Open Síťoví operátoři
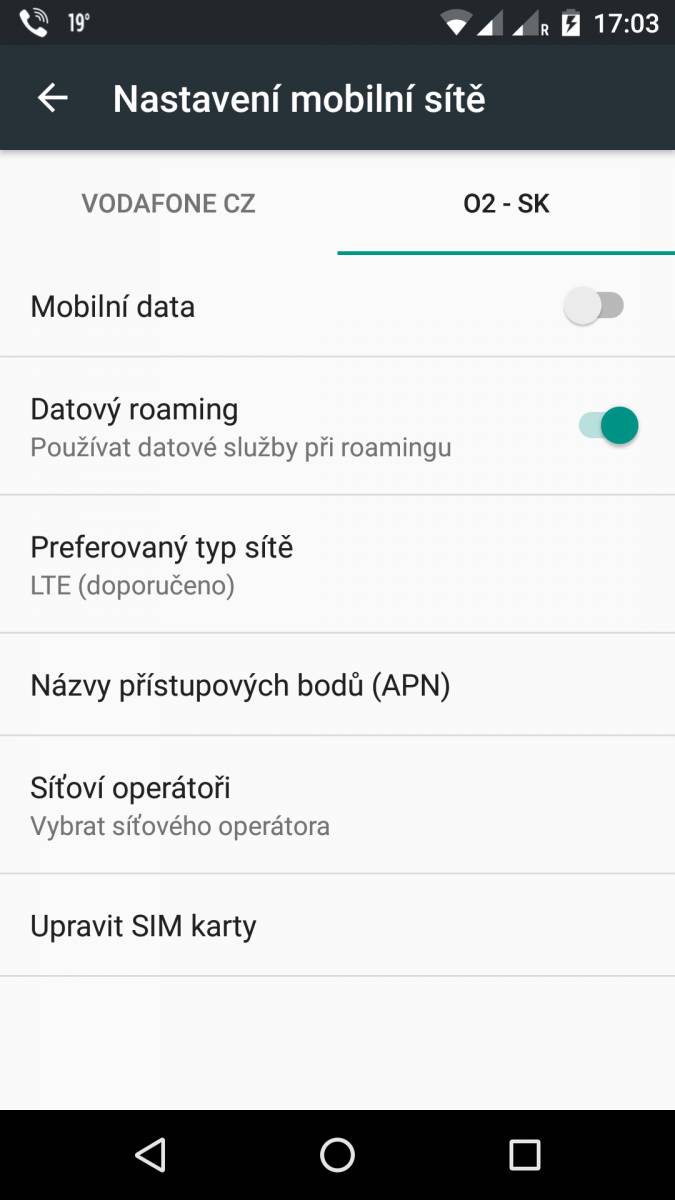This screenshot has height=1200, width=675. click(337, 805)
